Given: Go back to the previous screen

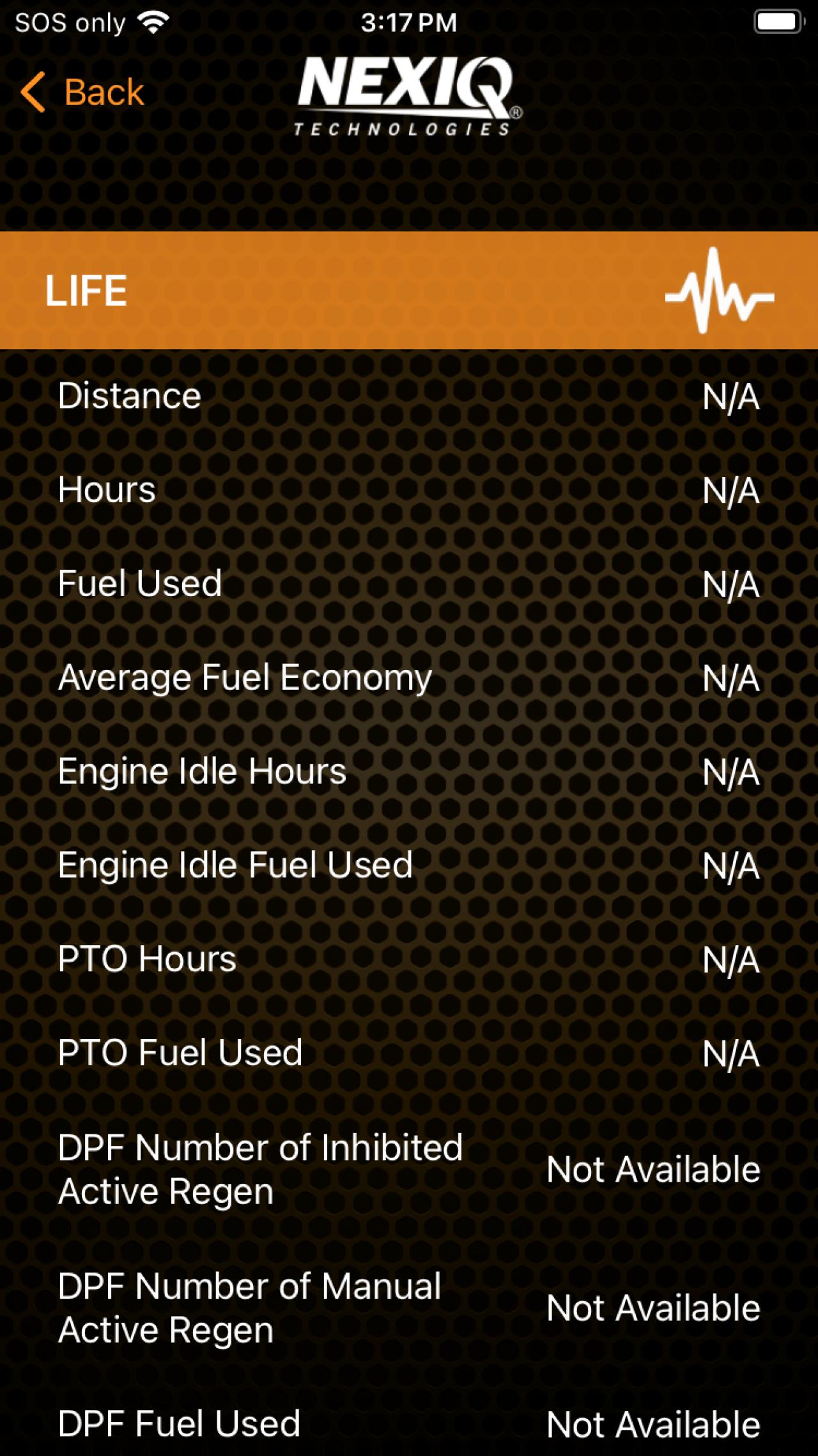Looking at the screenshot, I should pyautogui.click(x=83, y=92).
